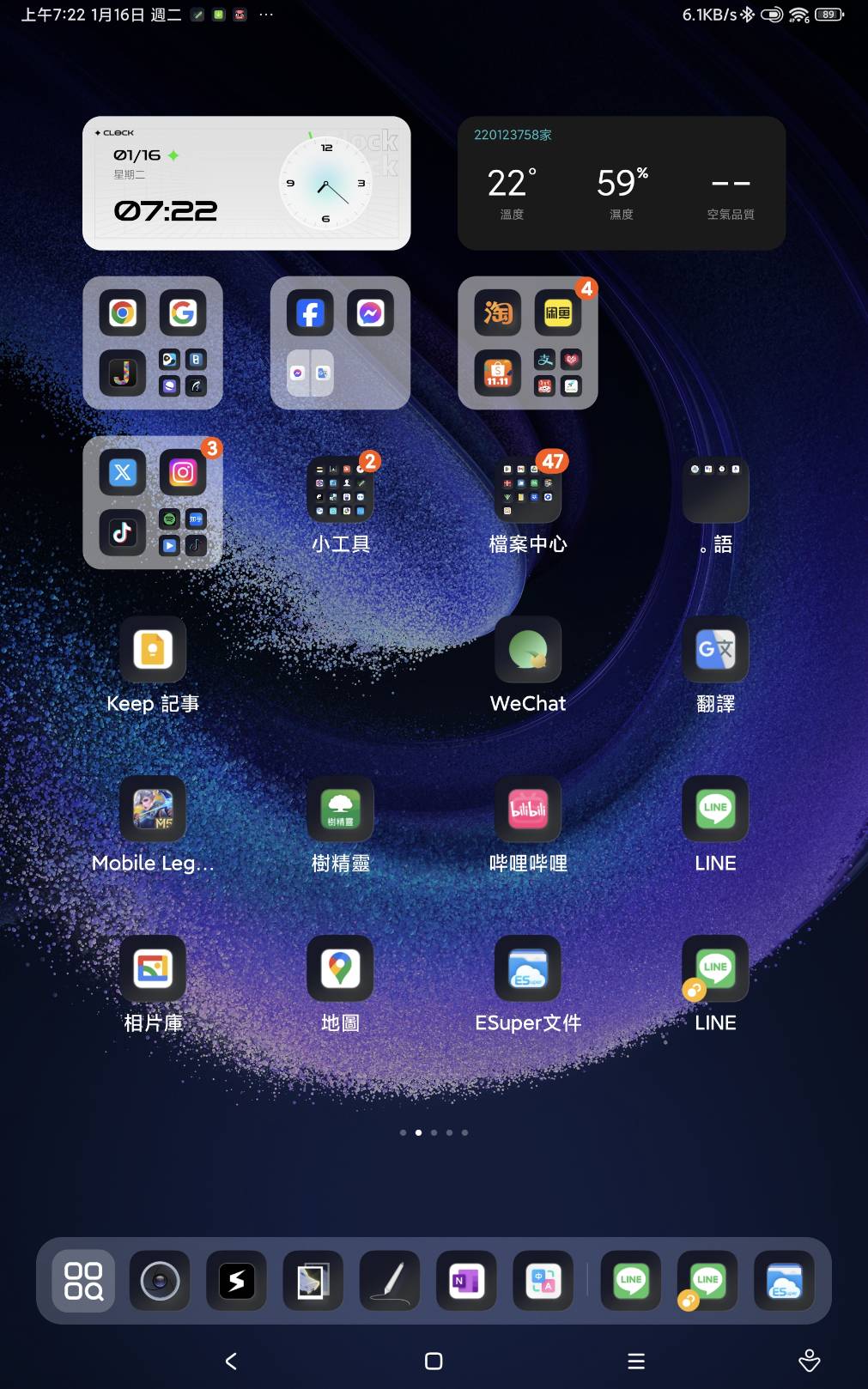
Task: Open Facebook from the folder
Action: (x=310, y=313)
